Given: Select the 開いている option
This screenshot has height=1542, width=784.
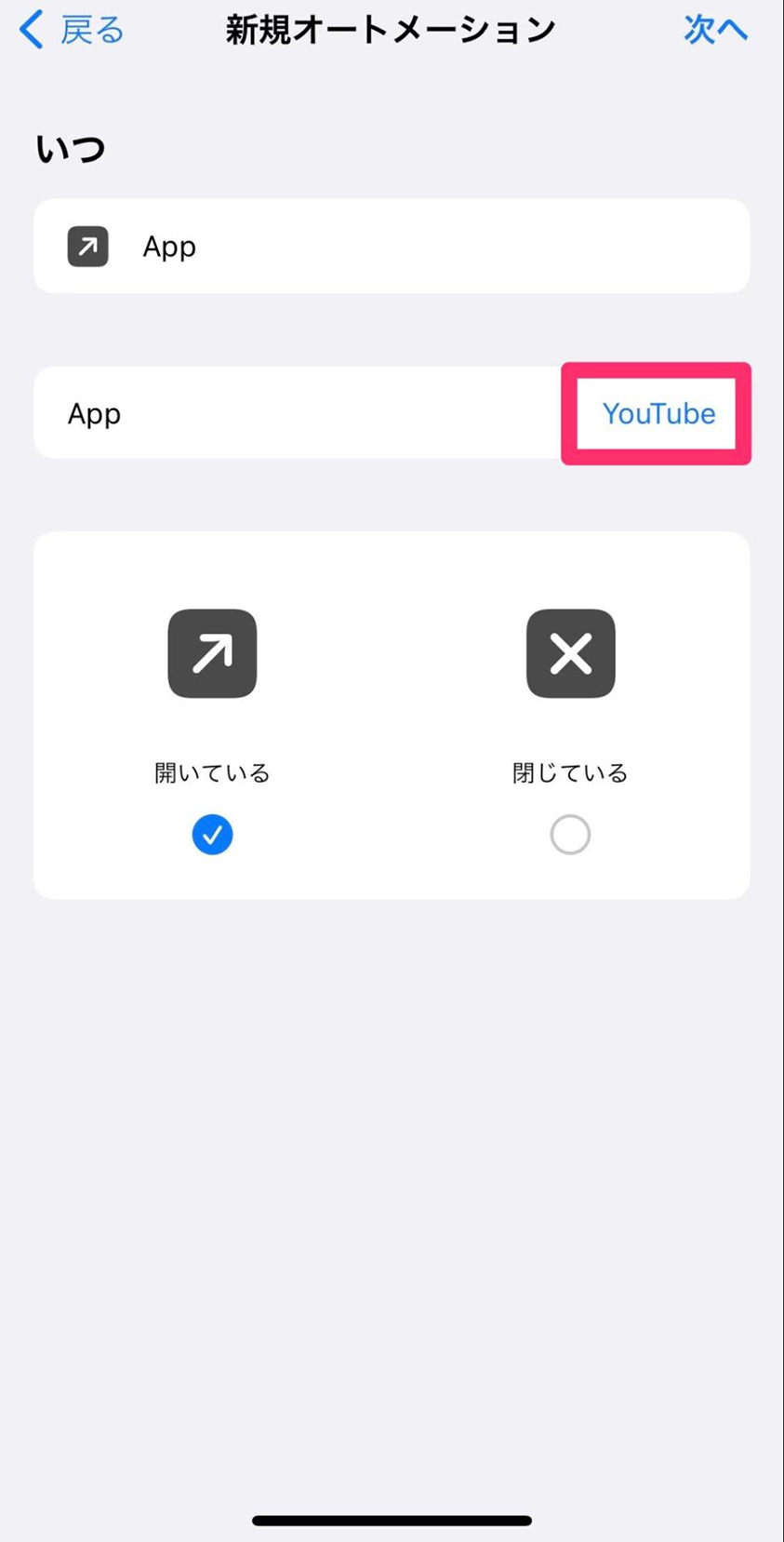Looking at the screenshot, I should click(x=212, y=835).
